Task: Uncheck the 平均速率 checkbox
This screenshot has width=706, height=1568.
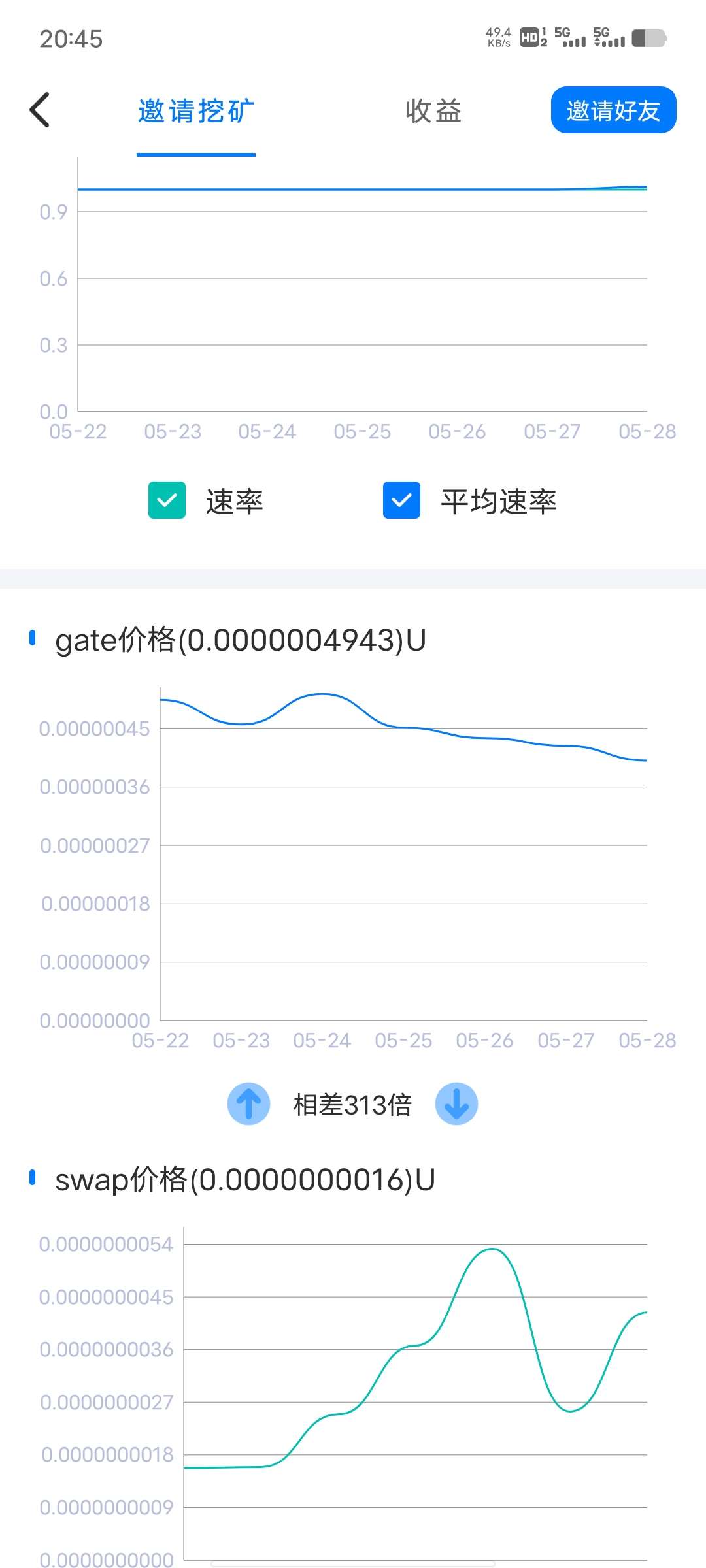Action: pos(401,500)
